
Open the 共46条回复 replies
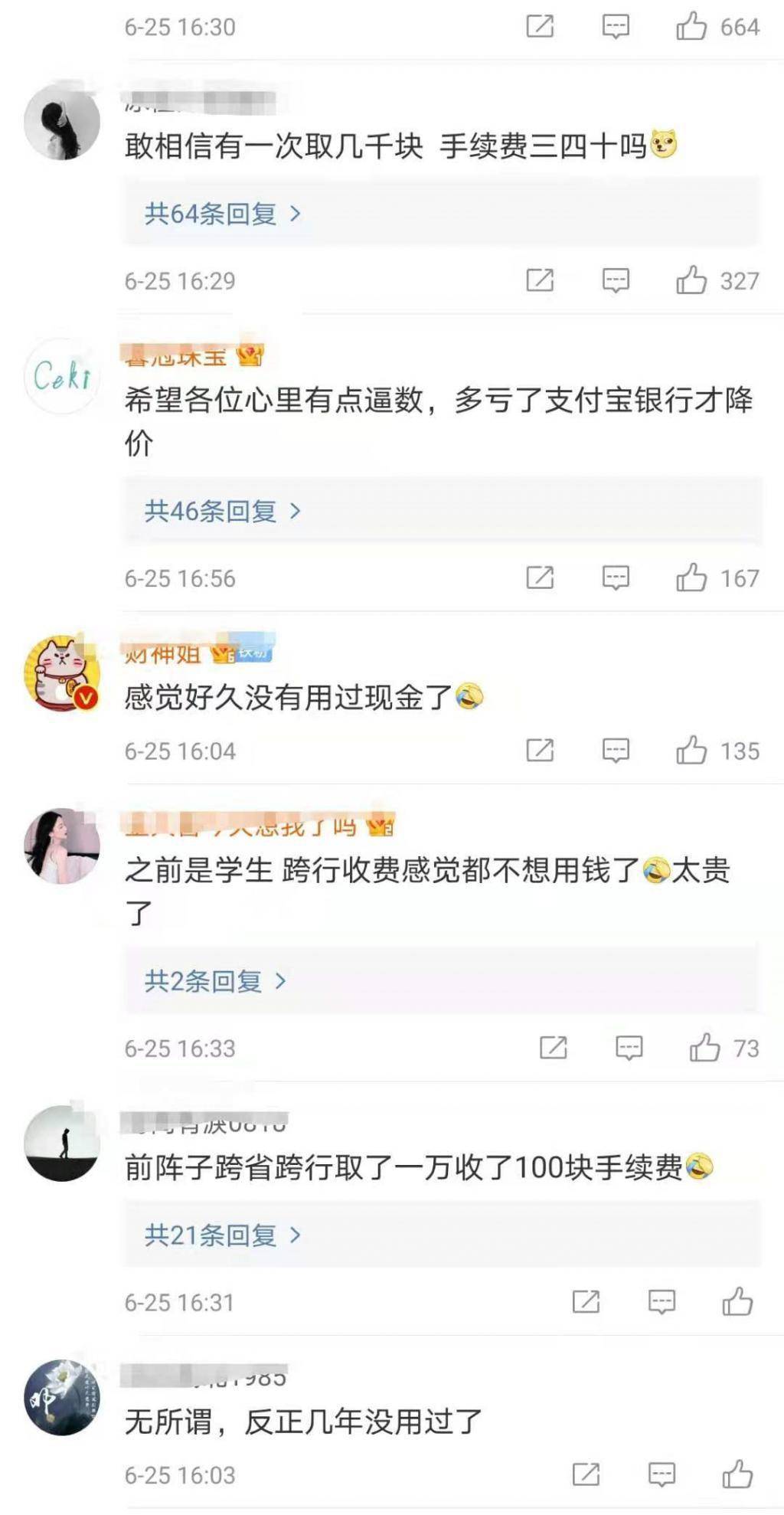(x=222, y=511)
